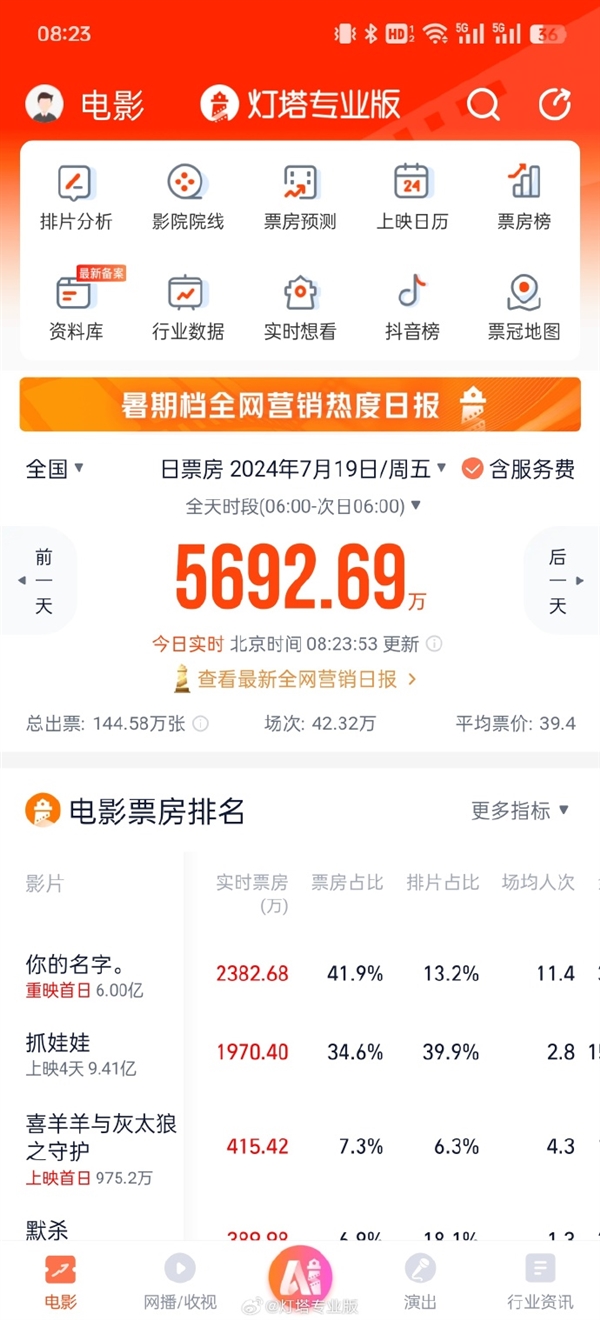The image size is (600, 1320).
Task: Open 票房预测 tool
Action: [x=300, y=197]
